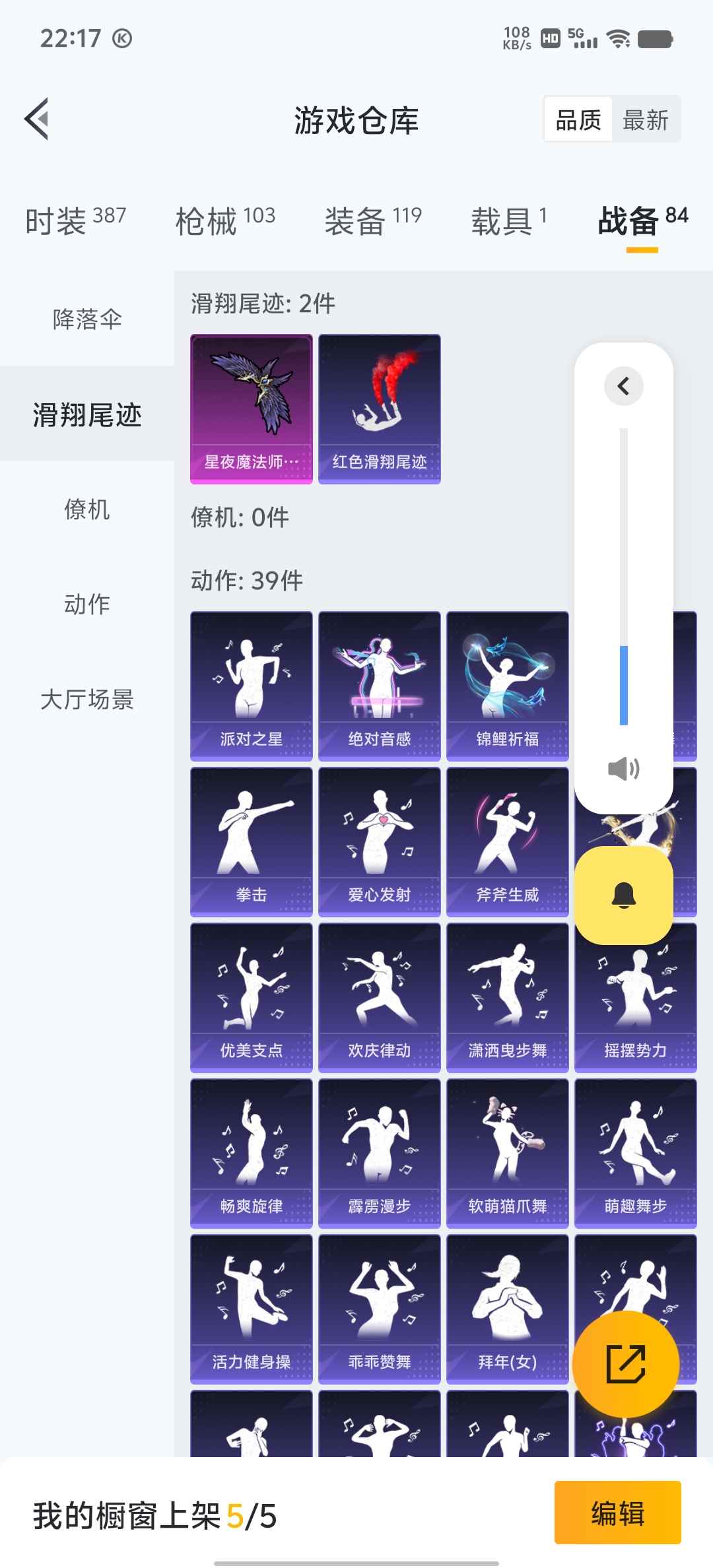Select 动作 in the side menu
This screenshot has width=713, height=1568.
(87, 604)
